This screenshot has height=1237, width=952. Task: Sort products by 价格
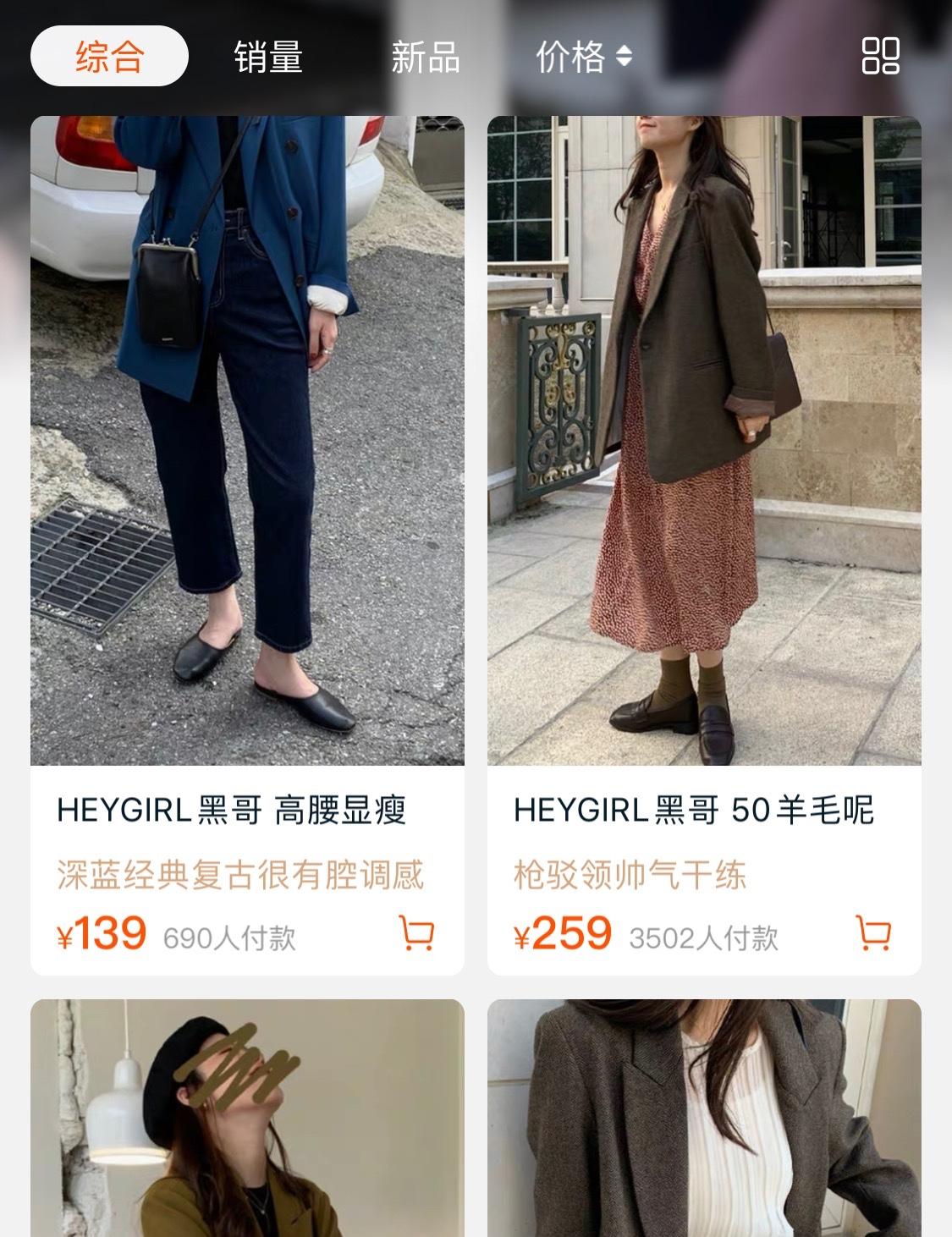pyautogui.click(x=583, y=58)
